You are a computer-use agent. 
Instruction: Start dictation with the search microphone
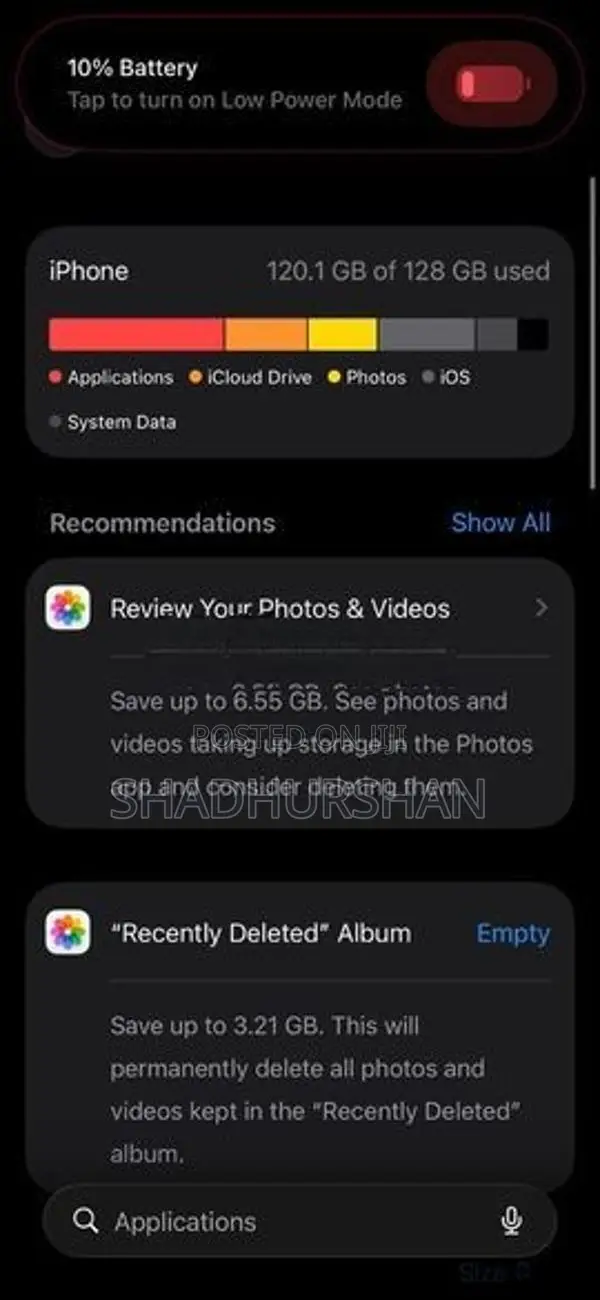(511, 1221)
